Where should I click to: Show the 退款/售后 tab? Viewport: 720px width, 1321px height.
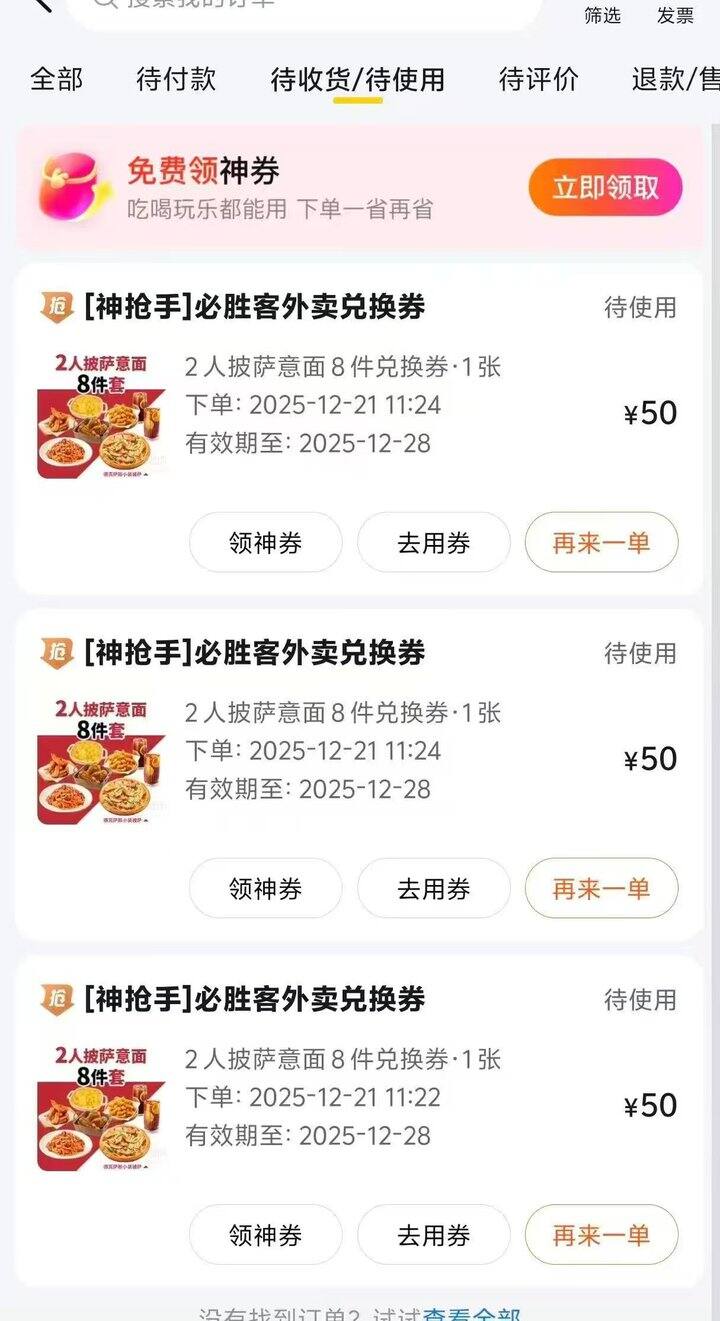tap(674, 79)
